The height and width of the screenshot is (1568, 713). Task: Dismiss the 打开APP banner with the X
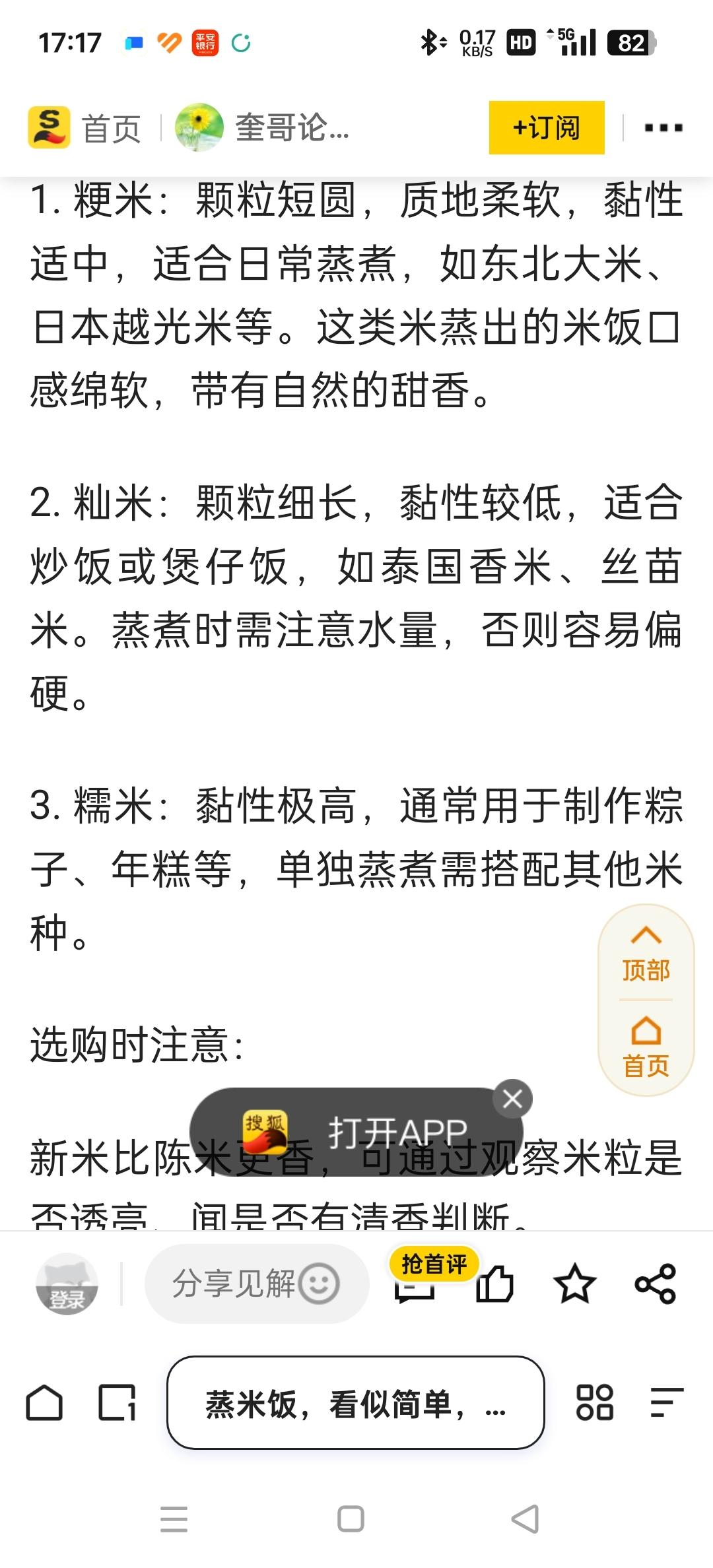tap(512, 1099)
